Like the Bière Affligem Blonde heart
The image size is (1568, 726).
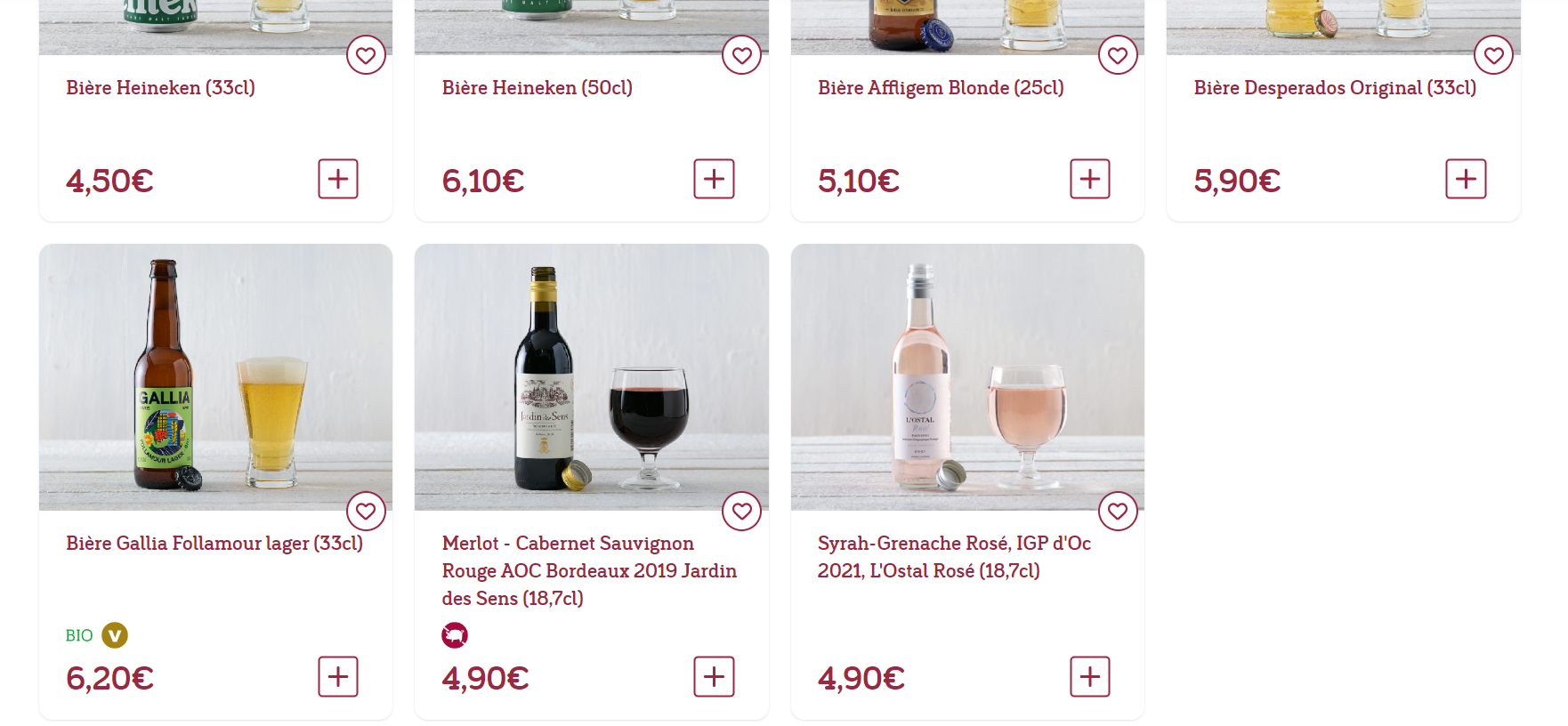coord(1118,55)
